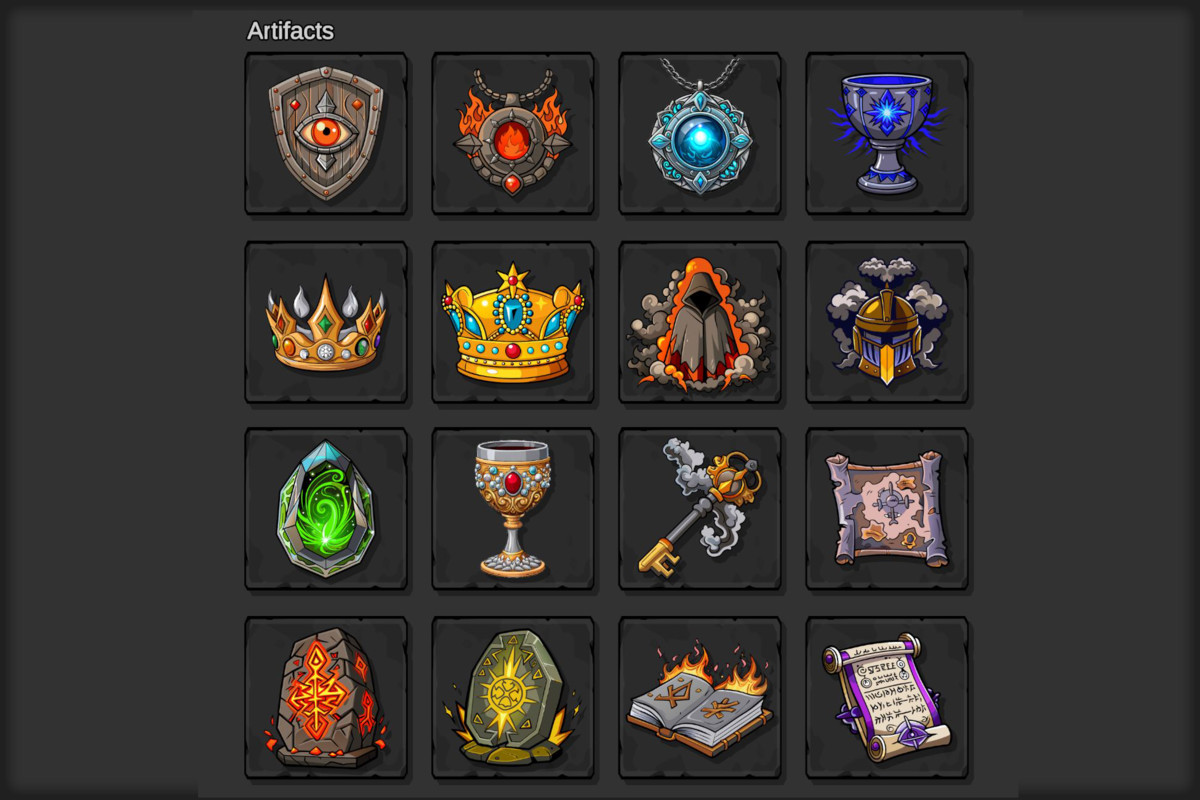Select the golden crown with star
1200x800 pixels.
(513, 322)
